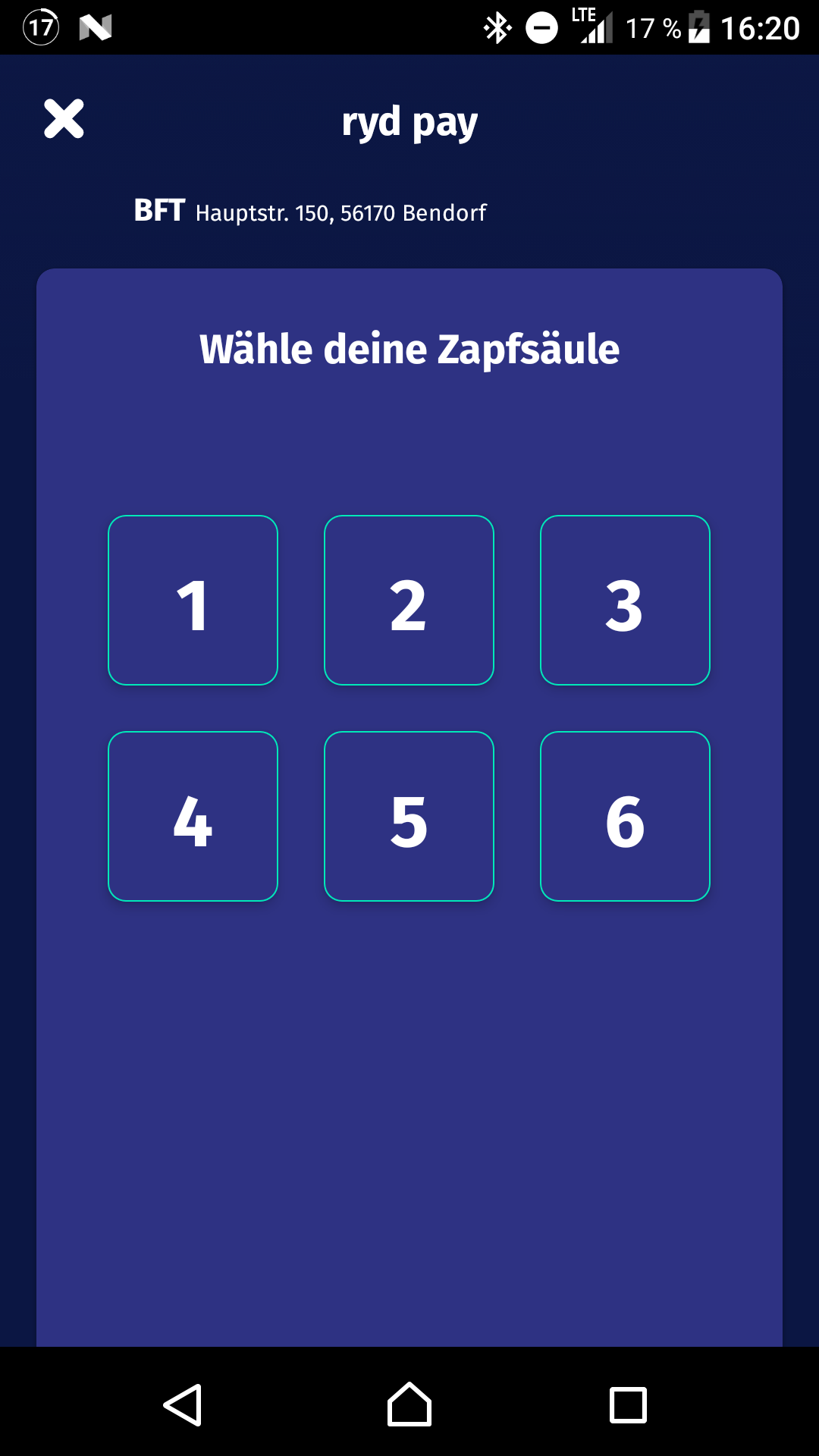Select pump number 1

click(x=193, y=600)
